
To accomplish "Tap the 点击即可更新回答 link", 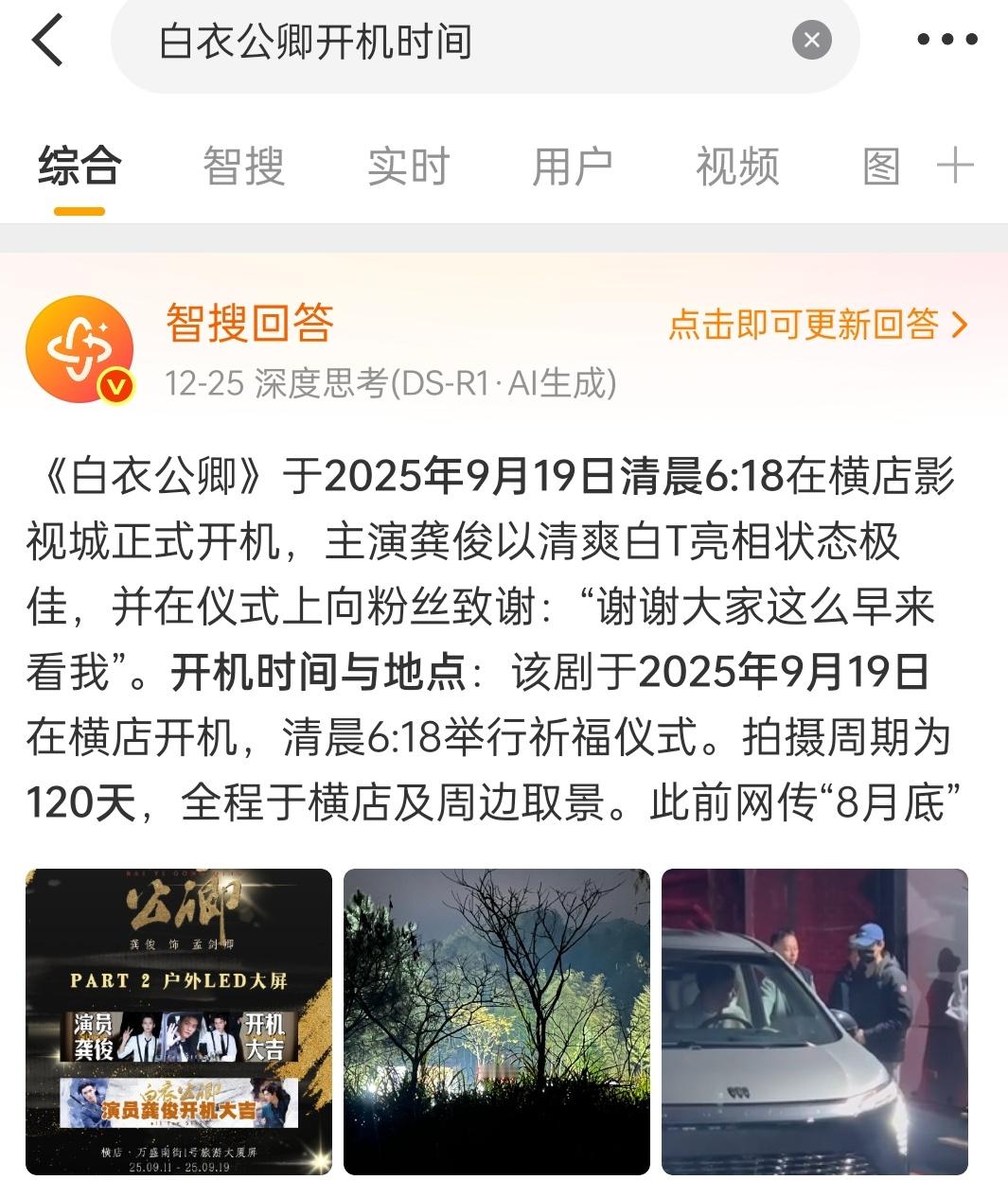I will click(x=805, y=325).
